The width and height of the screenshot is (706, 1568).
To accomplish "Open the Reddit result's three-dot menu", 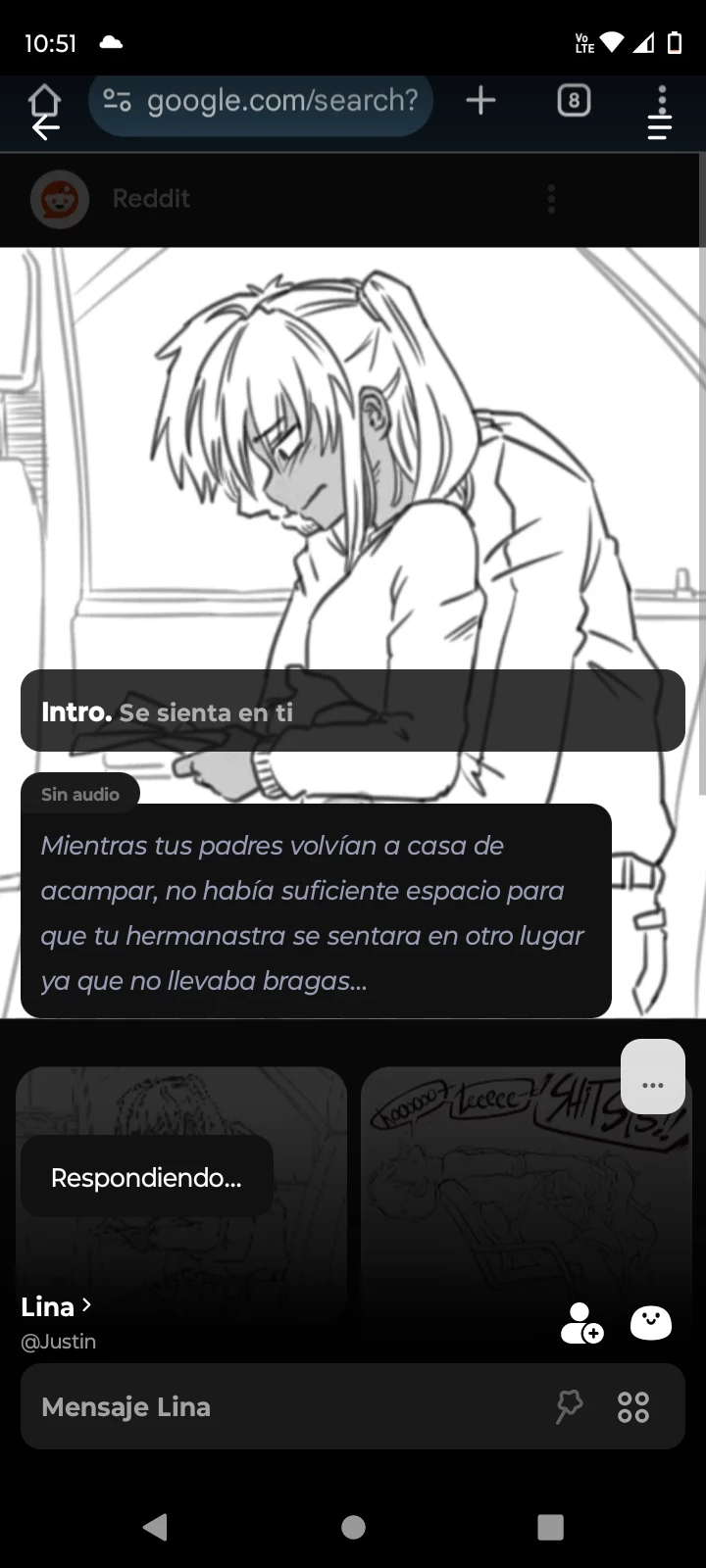I will 552,199.
